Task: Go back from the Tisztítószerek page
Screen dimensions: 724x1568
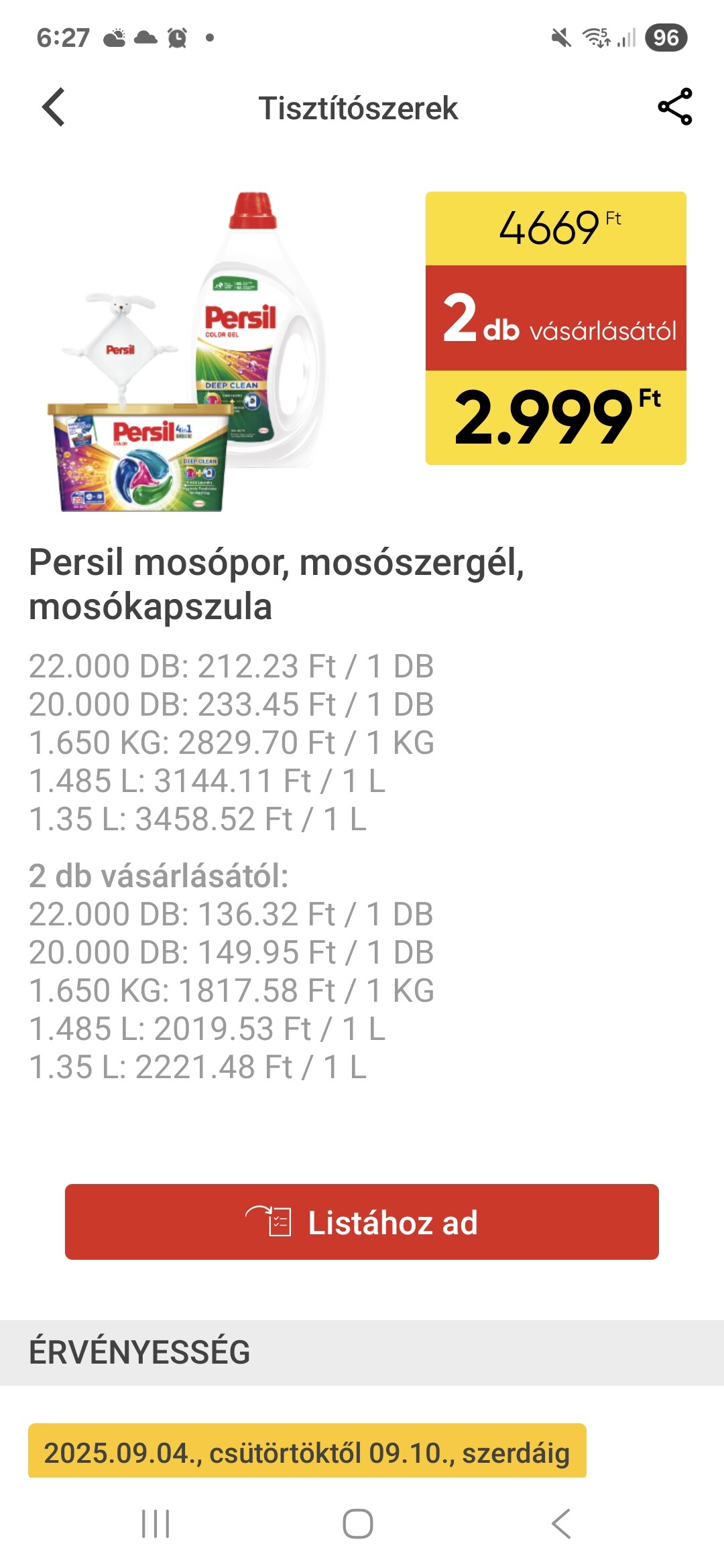Action: 54,107
